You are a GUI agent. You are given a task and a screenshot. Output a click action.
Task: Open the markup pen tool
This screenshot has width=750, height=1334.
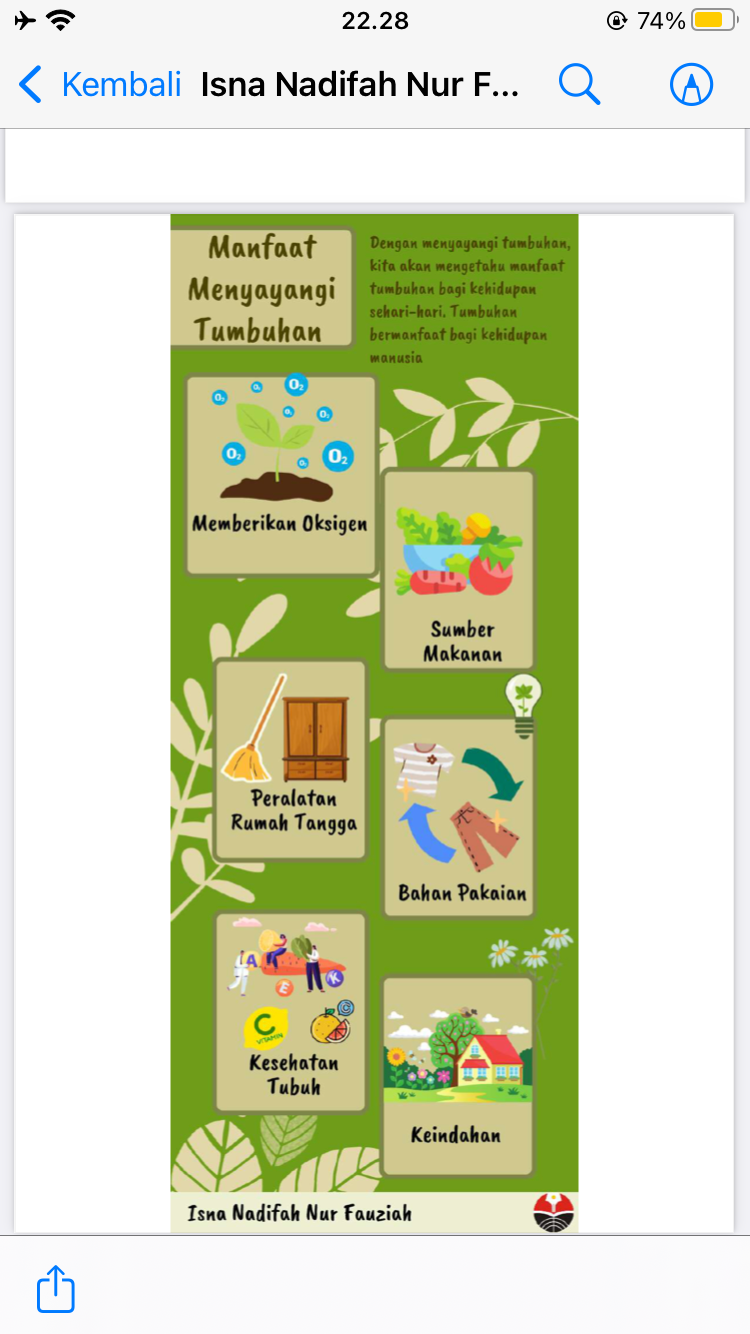pos(691,85)
